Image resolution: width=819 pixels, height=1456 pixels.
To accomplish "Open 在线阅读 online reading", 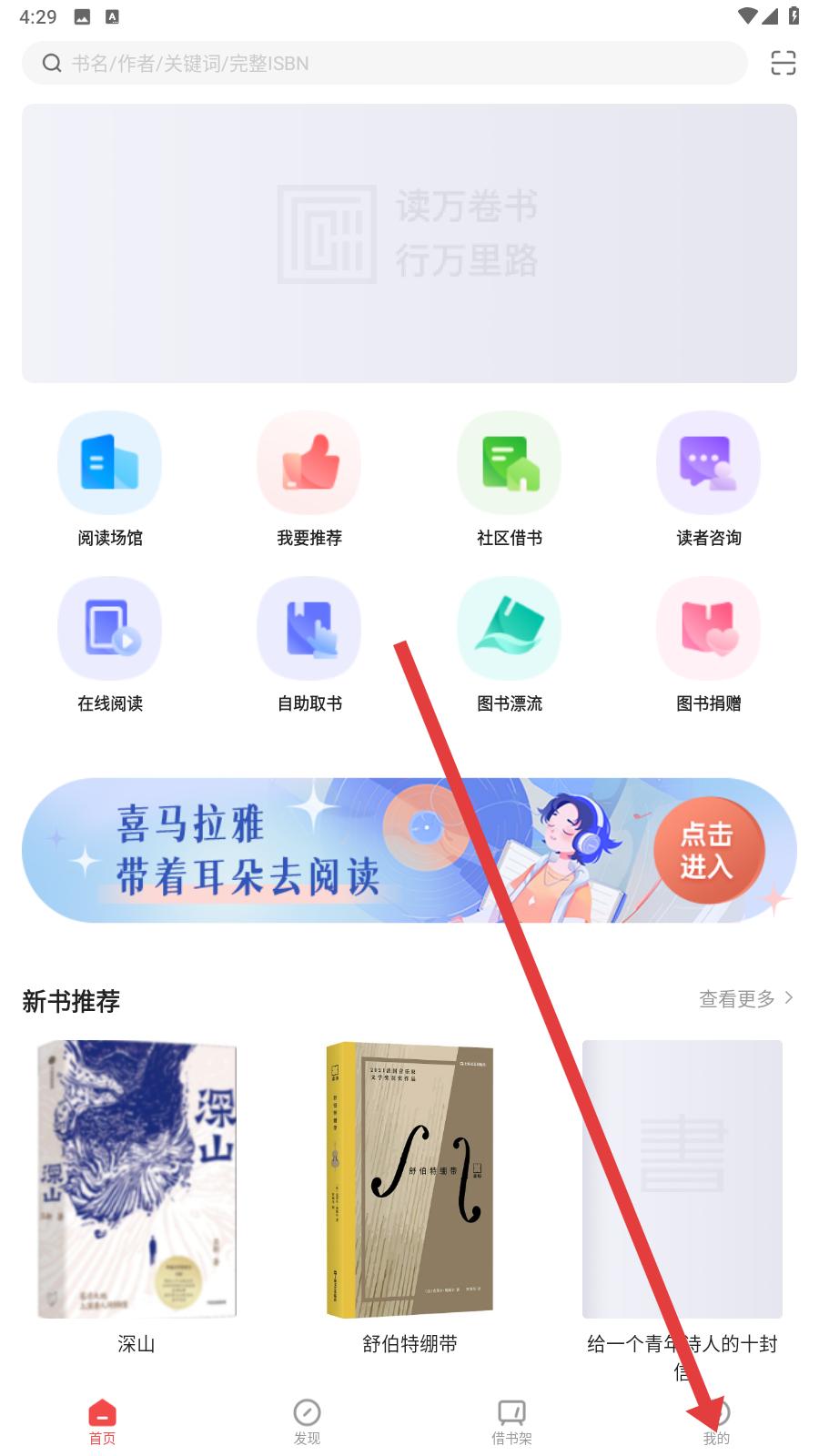I will coord(110,645).
